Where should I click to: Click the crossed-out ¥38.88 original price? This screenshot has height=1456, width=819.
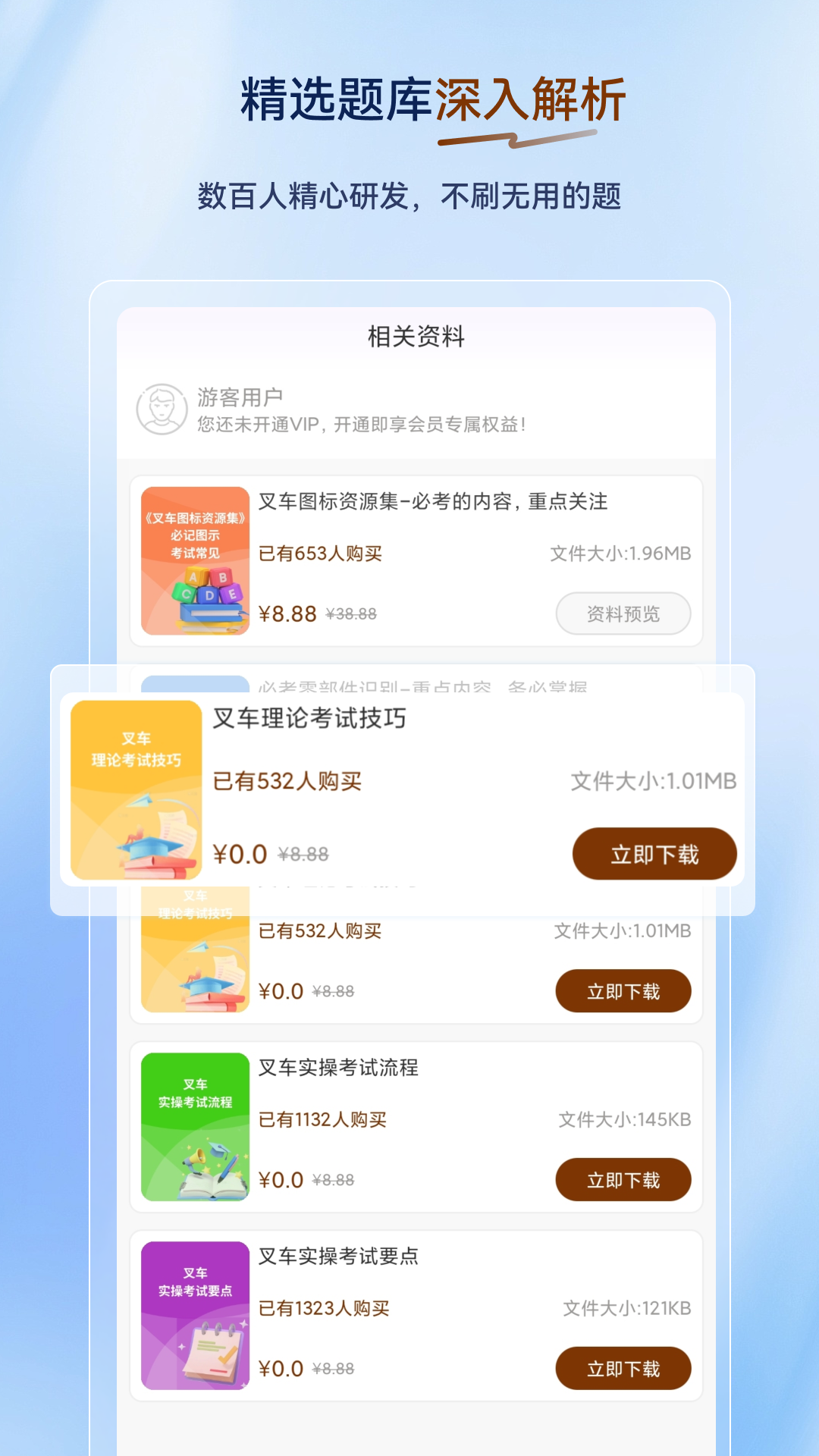pos(353,613)
